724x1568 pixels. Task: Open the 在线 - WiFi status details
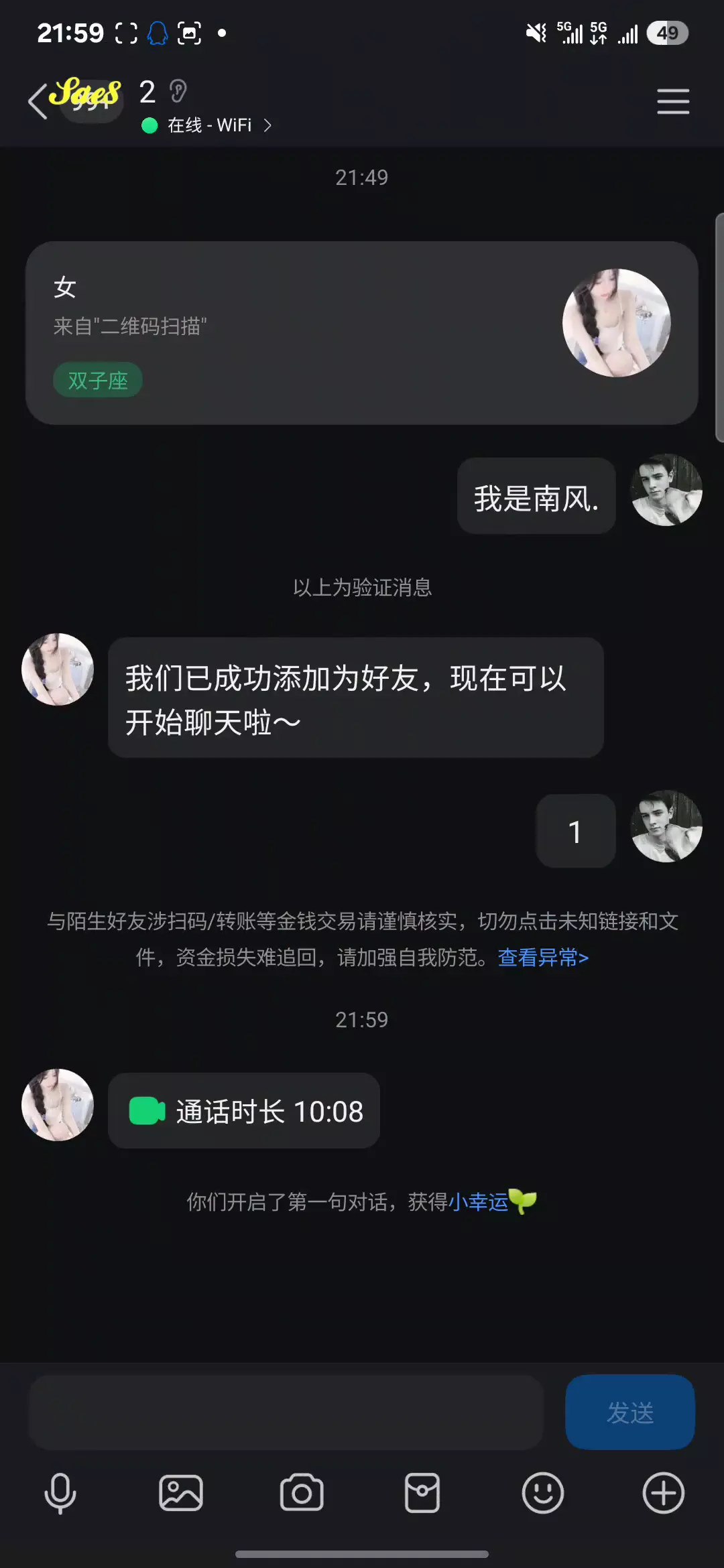[209, 125]
